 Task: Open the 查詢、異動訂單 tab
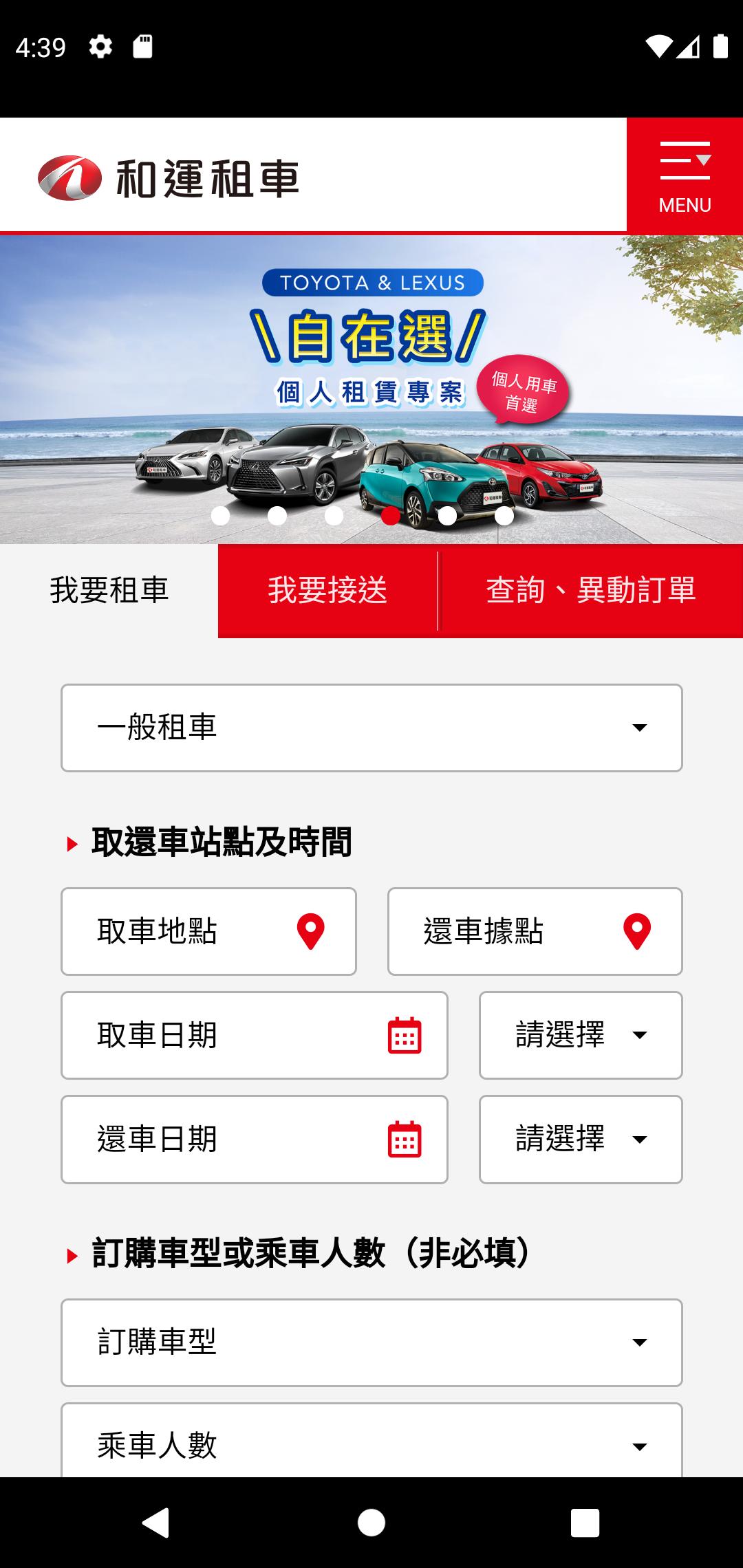click(x=590, y=591)
